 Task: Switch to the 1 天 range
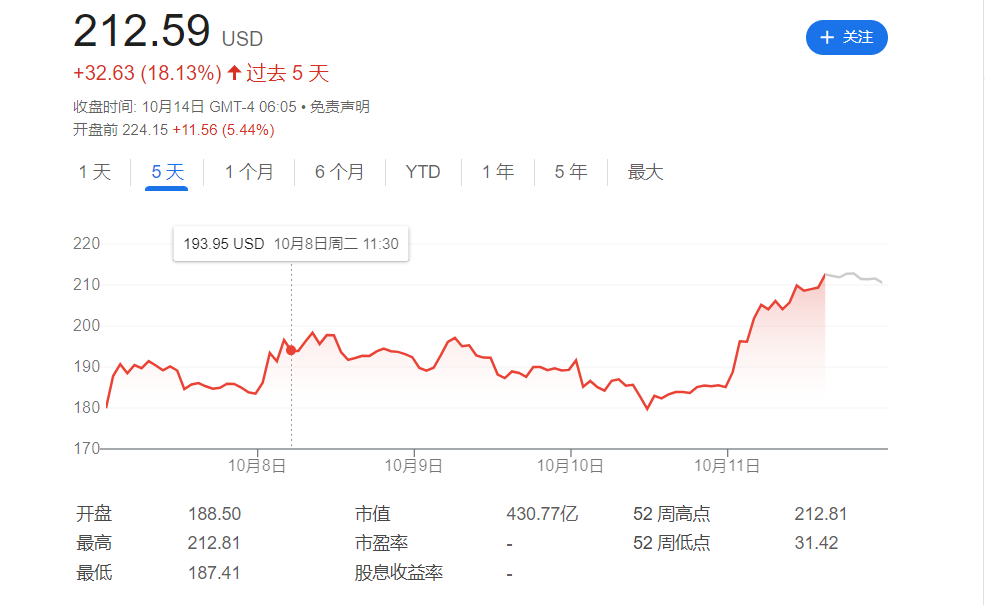pyautogui.click(x=95, y=172)
